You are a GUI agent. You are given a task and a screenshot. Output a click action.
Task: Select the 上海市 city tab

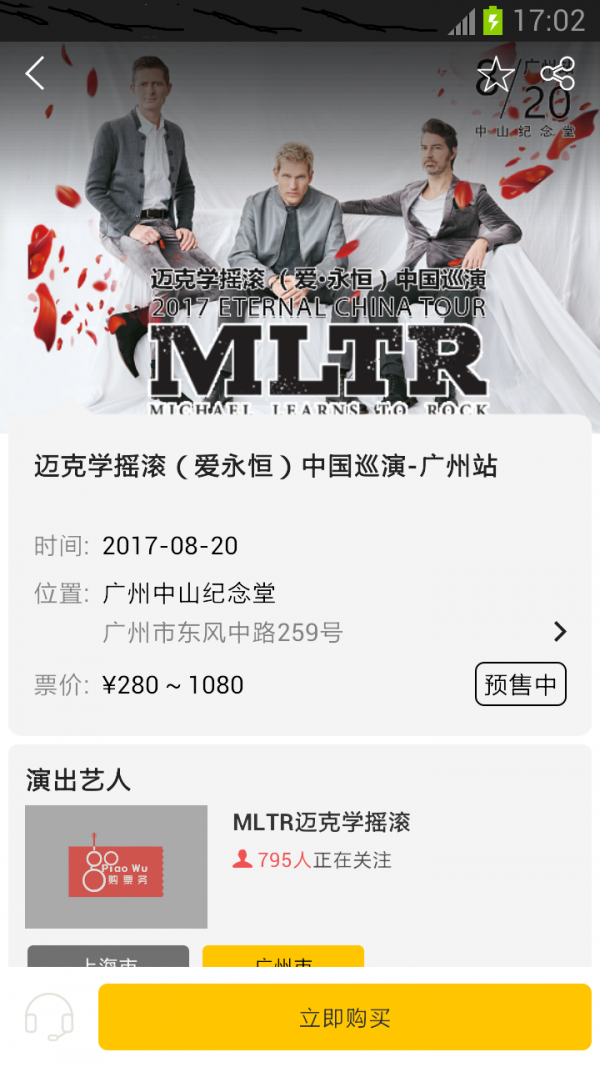108,957
